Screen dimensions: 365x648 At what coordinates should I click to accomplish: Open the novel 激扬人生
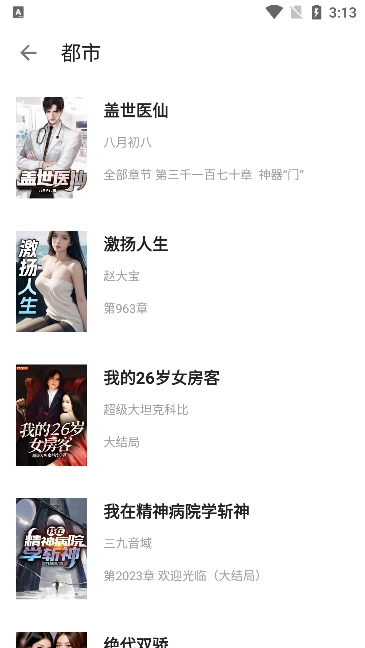(x=182, y=281)
